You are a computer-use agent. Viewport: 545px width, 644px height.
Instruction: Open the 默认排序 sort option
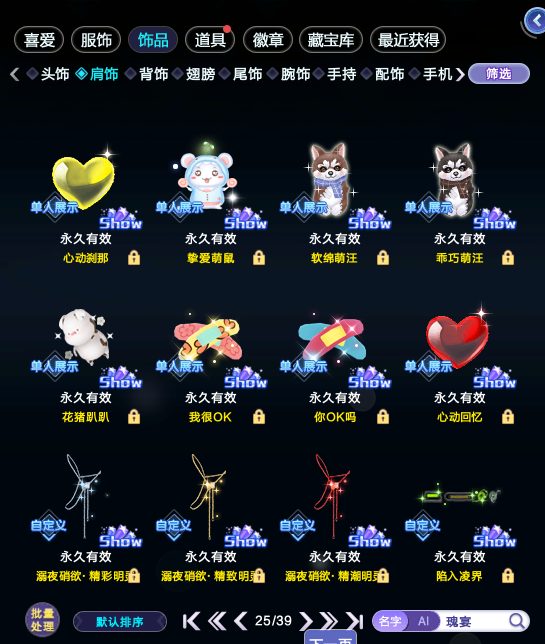tap(120, 621)
